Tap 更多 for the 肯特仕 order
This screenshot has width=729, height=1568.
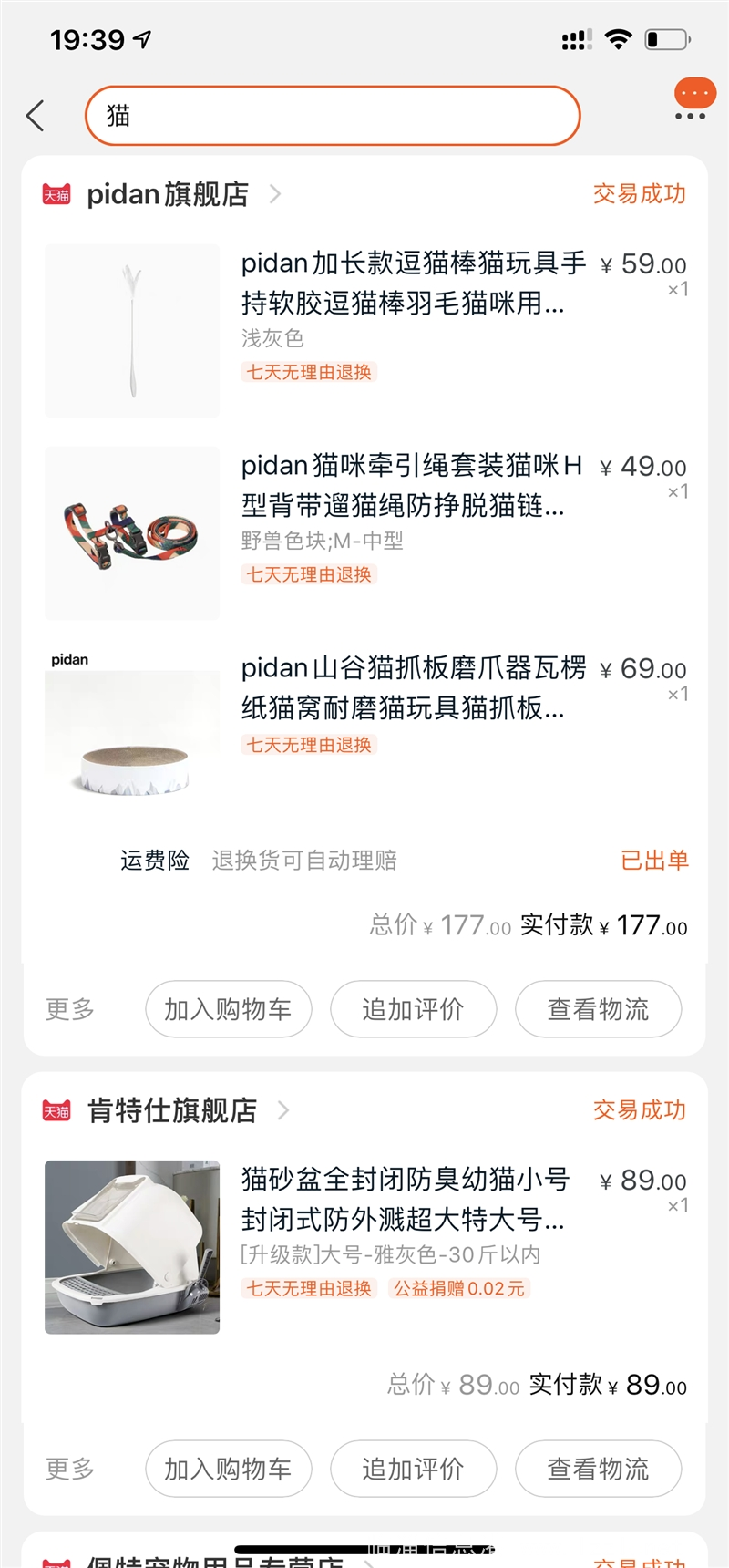(x=70, y=1469)
